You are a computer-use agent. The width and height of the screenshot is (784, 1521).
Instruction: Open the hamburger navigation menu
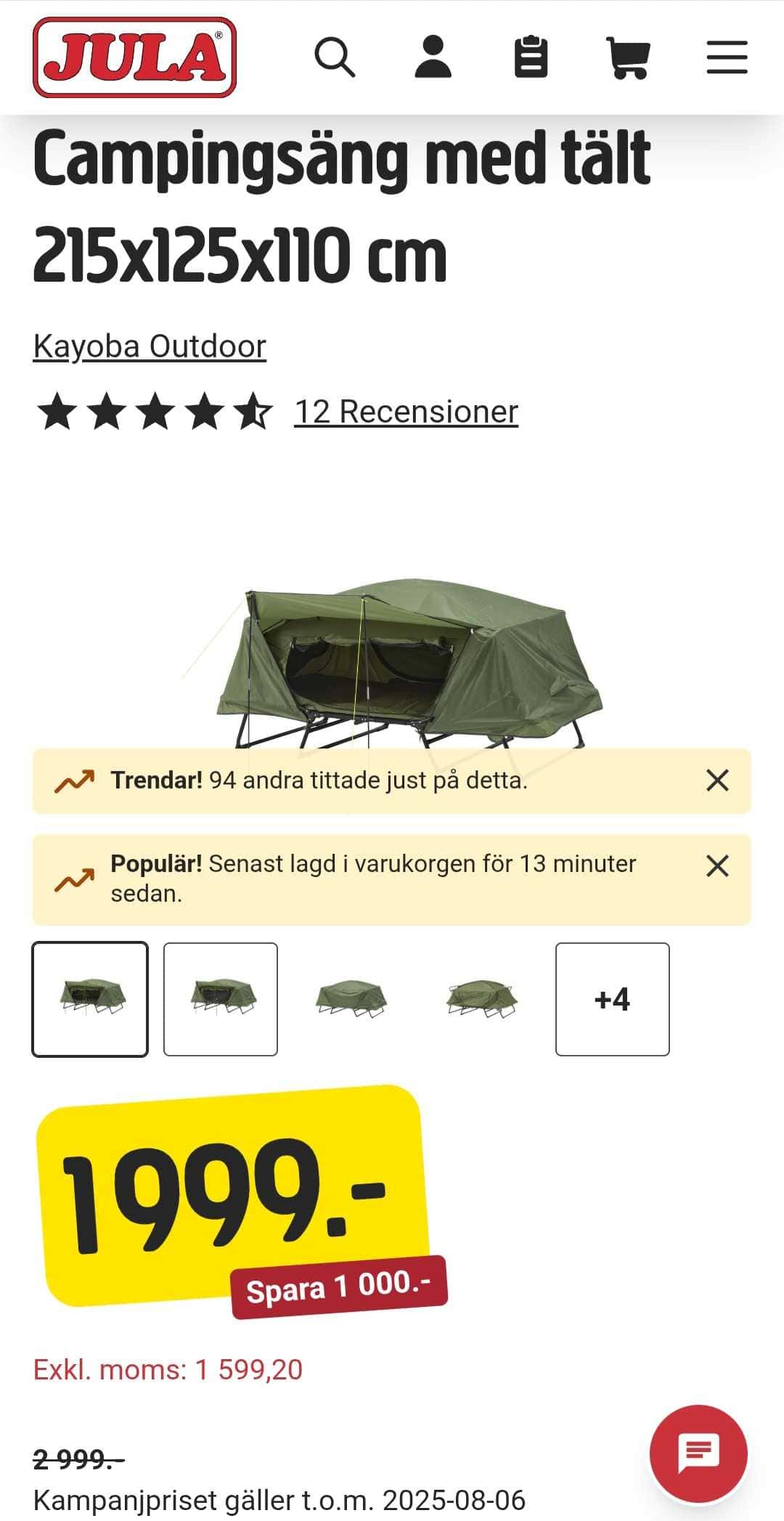coord(725,57)
